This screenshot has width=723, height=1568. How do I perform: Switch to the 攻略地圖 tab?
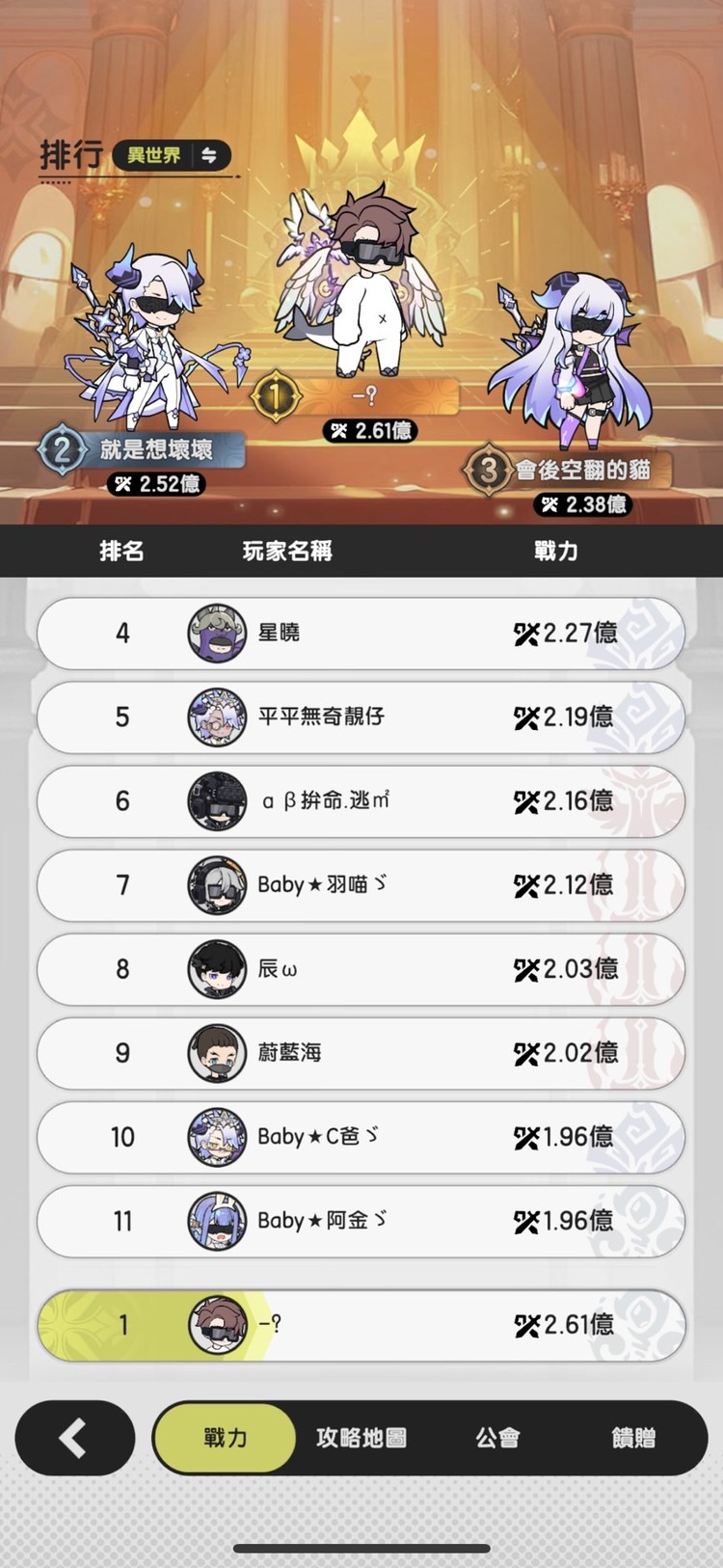(x=361, y=1437)
